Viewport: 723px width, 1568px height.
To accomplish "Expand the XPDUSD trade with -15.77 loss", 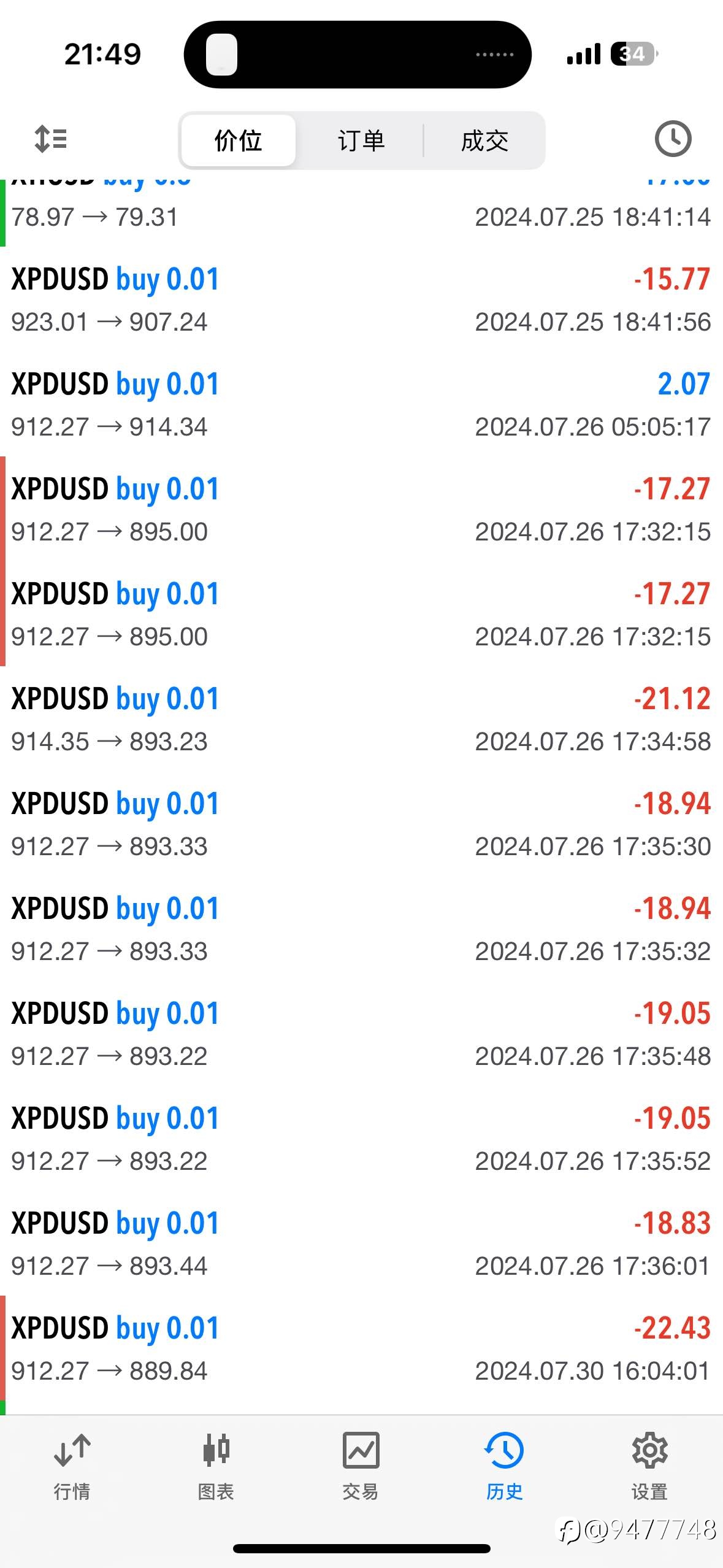I will tap(361, 299).
